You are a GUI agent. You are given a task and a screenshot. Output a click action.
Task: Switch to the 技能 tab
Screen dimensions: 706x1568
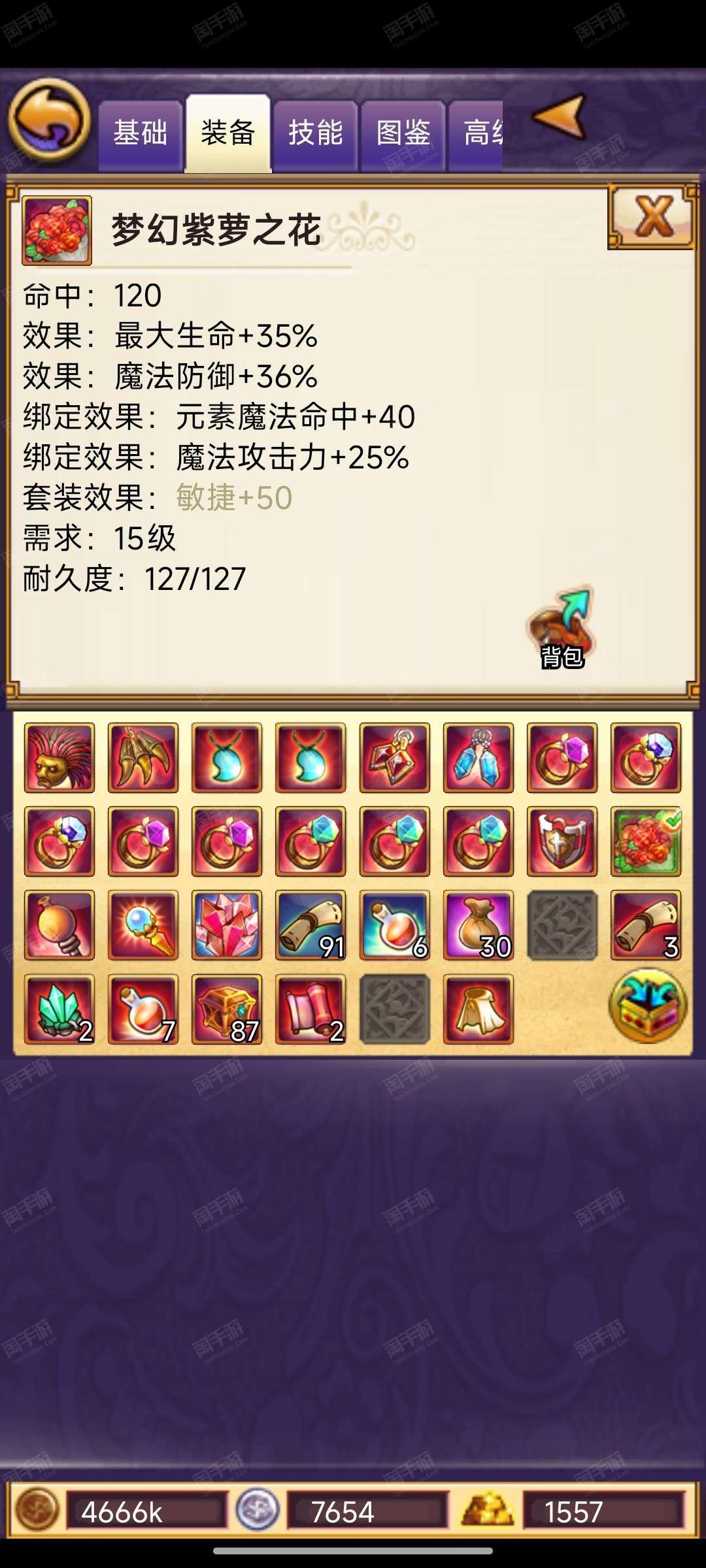click(316, 135)
